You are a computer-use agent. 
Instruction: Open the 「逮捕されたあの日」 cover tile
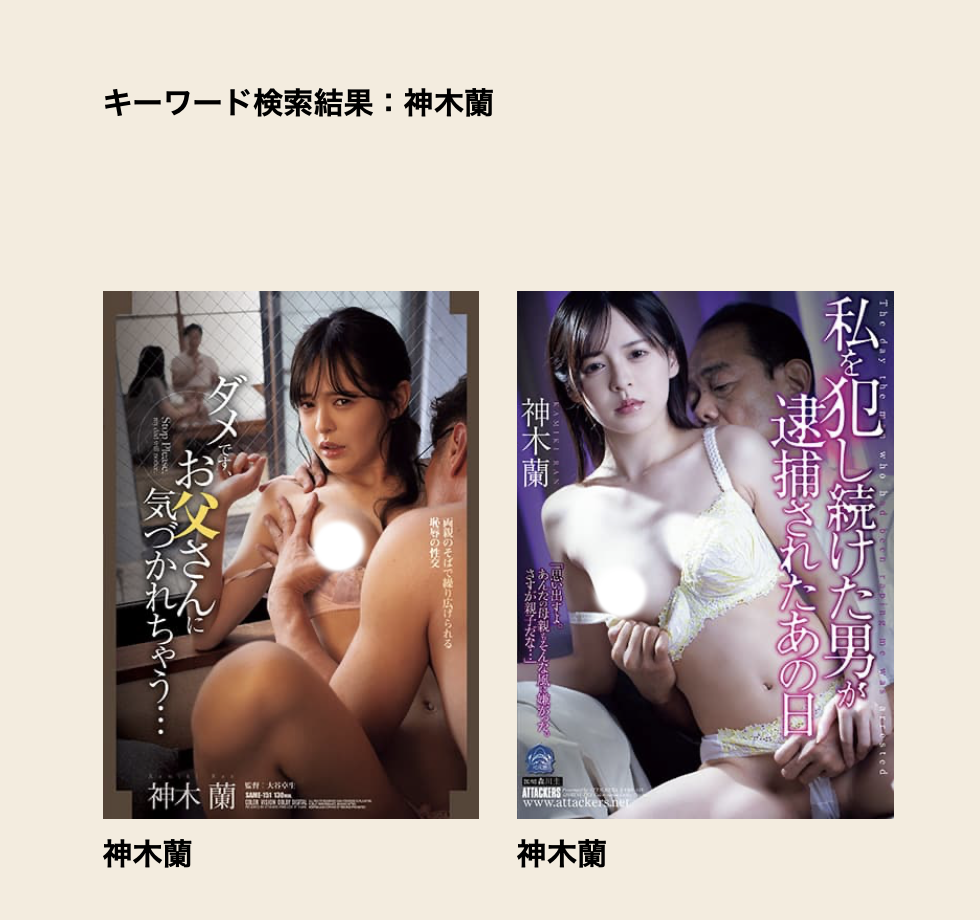(x=705, y=555)
